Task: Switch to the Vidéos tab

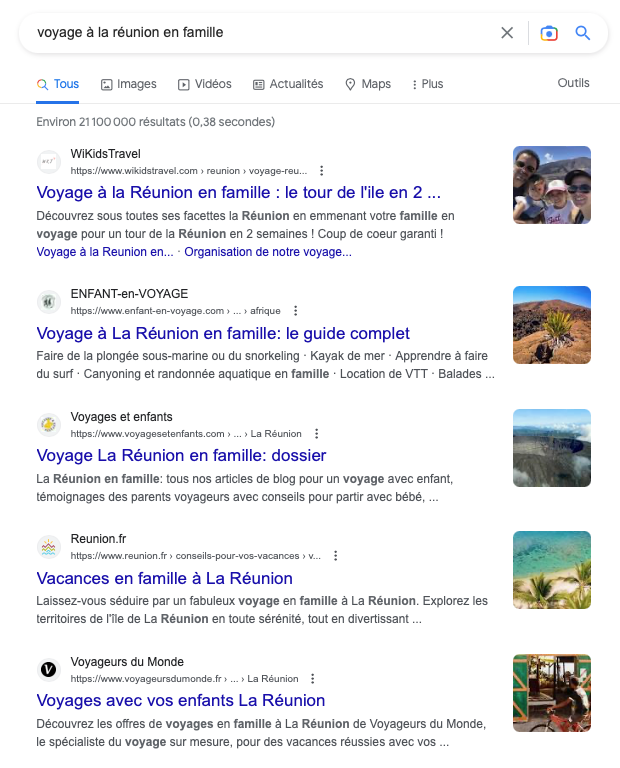Action: pos(204,84)
